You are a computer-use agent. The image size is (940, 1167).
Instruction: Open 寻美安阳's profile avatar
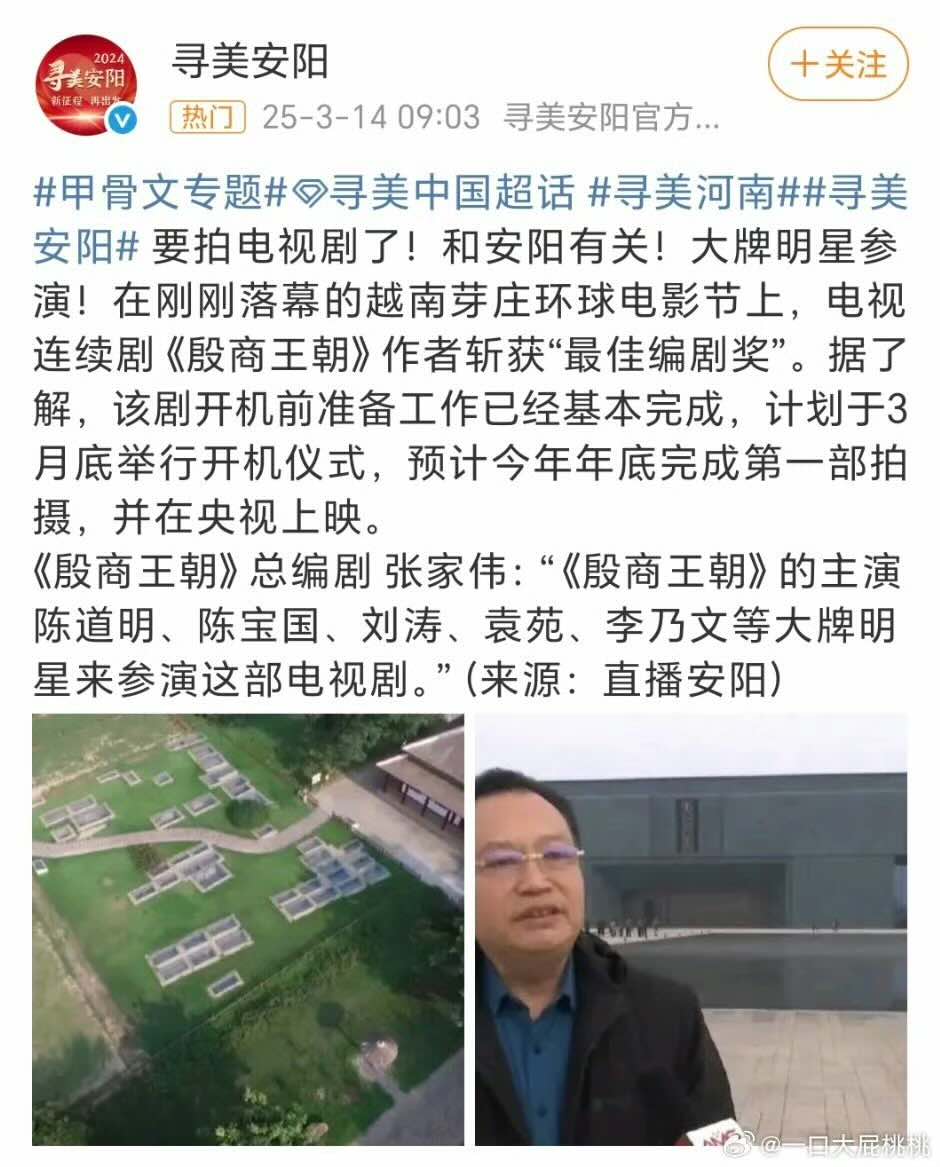coord(85,84)
